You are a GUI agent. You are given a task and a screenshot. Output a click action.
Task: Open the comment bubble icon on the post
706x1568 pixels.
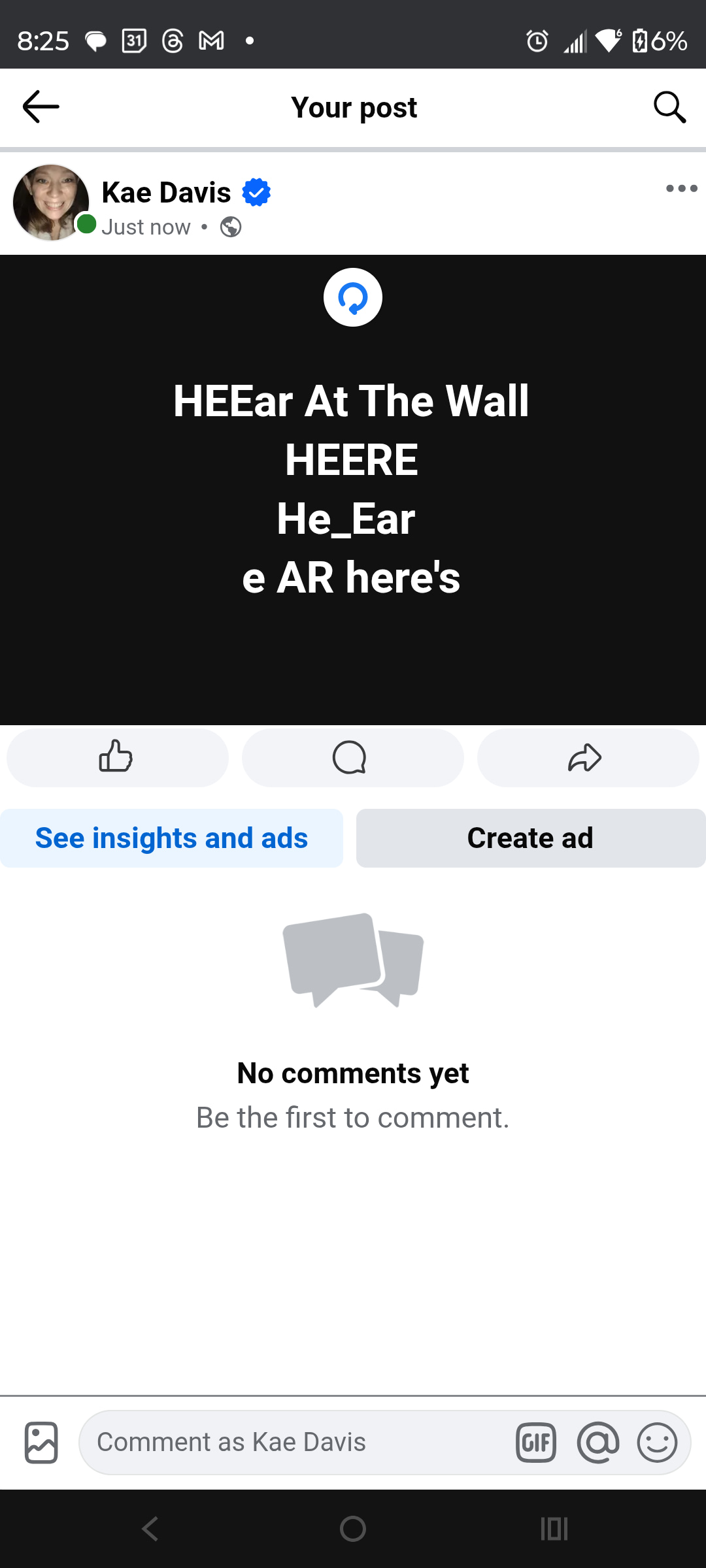(352, 758)
